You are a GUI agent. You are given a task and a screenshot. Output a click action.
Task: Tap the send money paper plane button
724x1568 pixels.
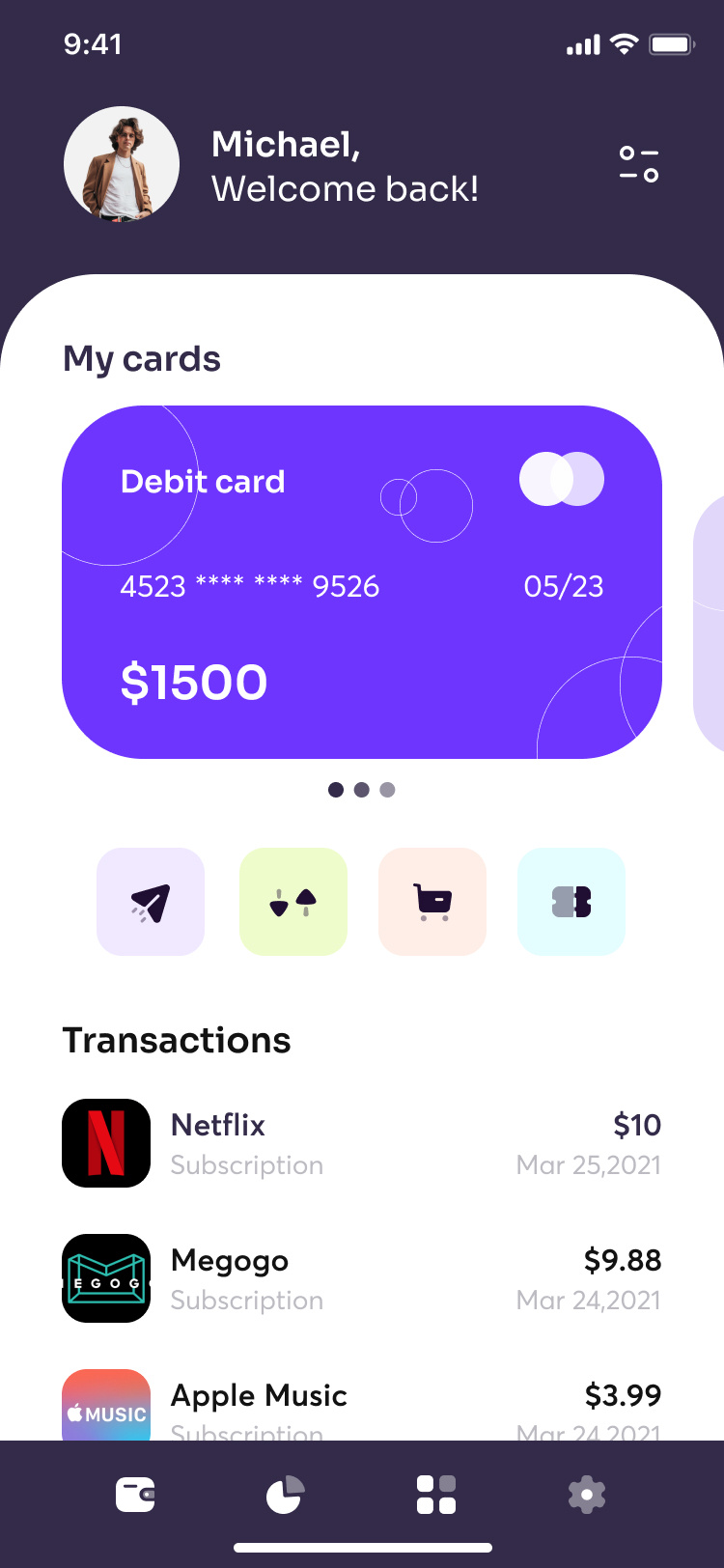pos(151,902)
